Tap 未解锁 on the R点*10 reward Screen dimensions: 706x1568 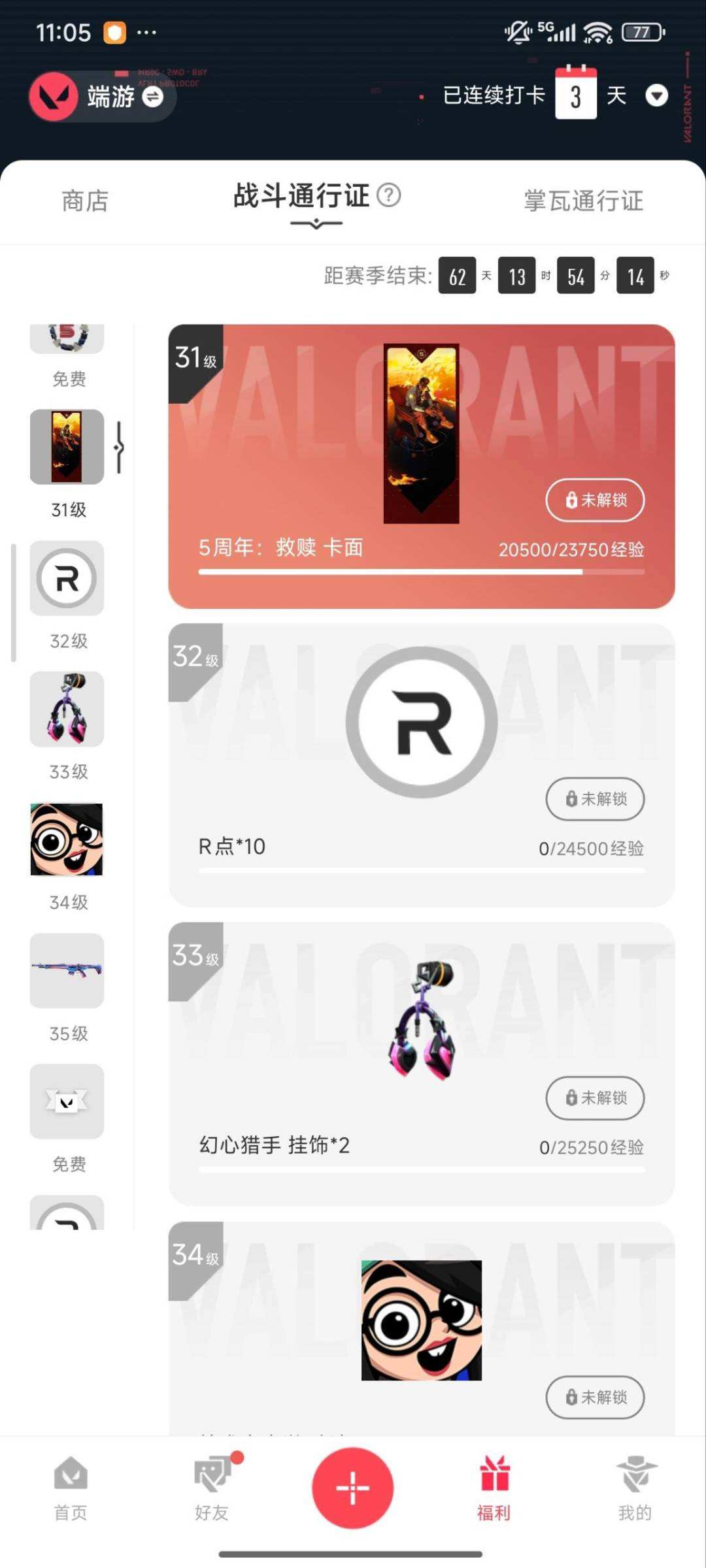pos(595,798)
